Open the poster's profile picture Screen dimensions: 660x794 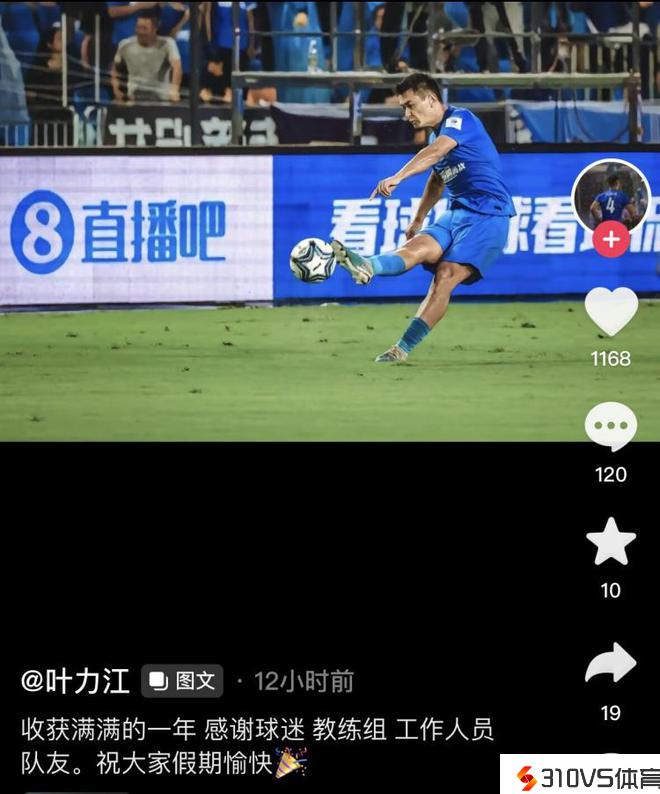(610, 198)
